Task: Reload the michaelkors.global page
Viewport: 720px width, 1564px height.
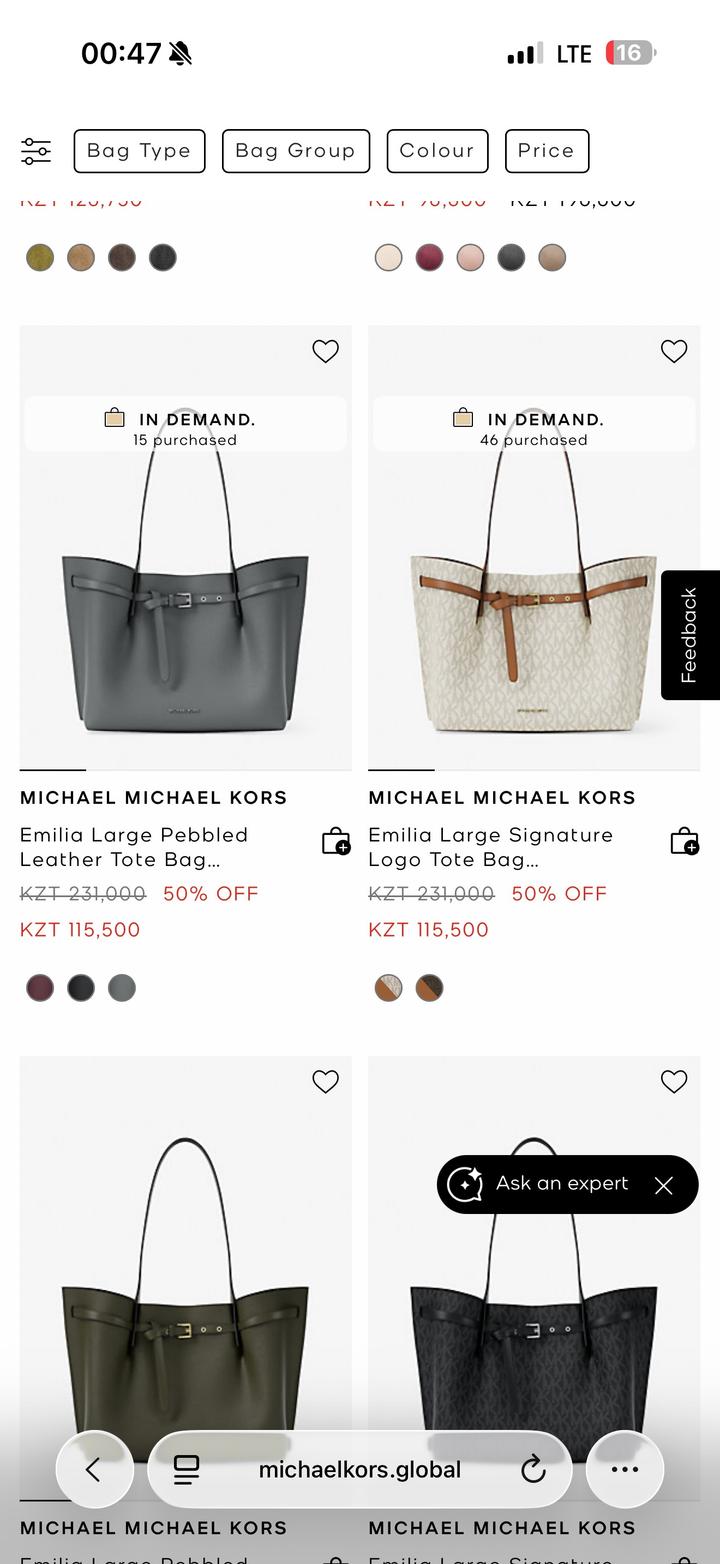Action: coord(533,1469)
